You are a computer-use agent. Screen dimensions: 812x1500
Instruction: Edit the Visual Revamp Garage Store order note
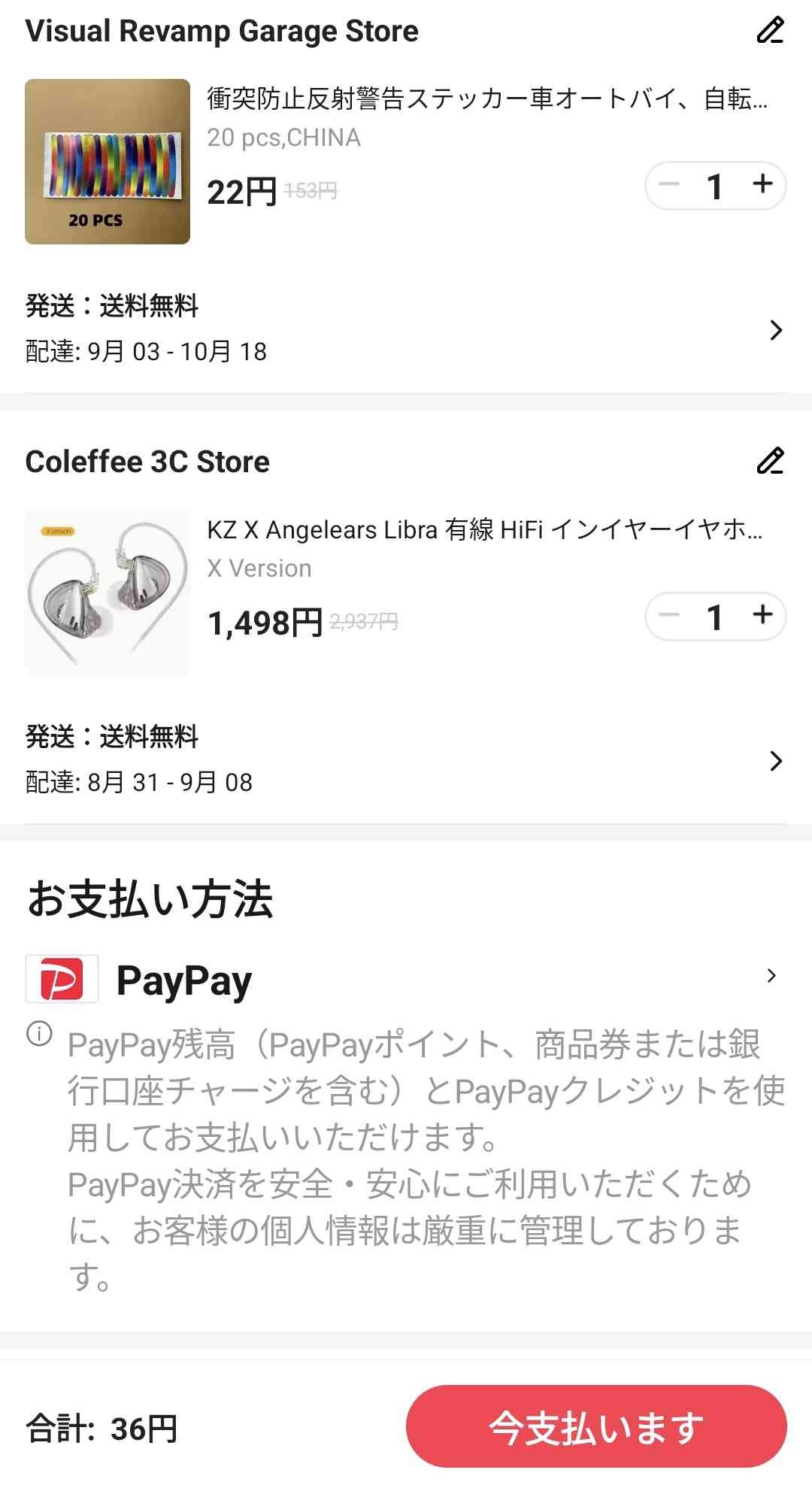770,31
